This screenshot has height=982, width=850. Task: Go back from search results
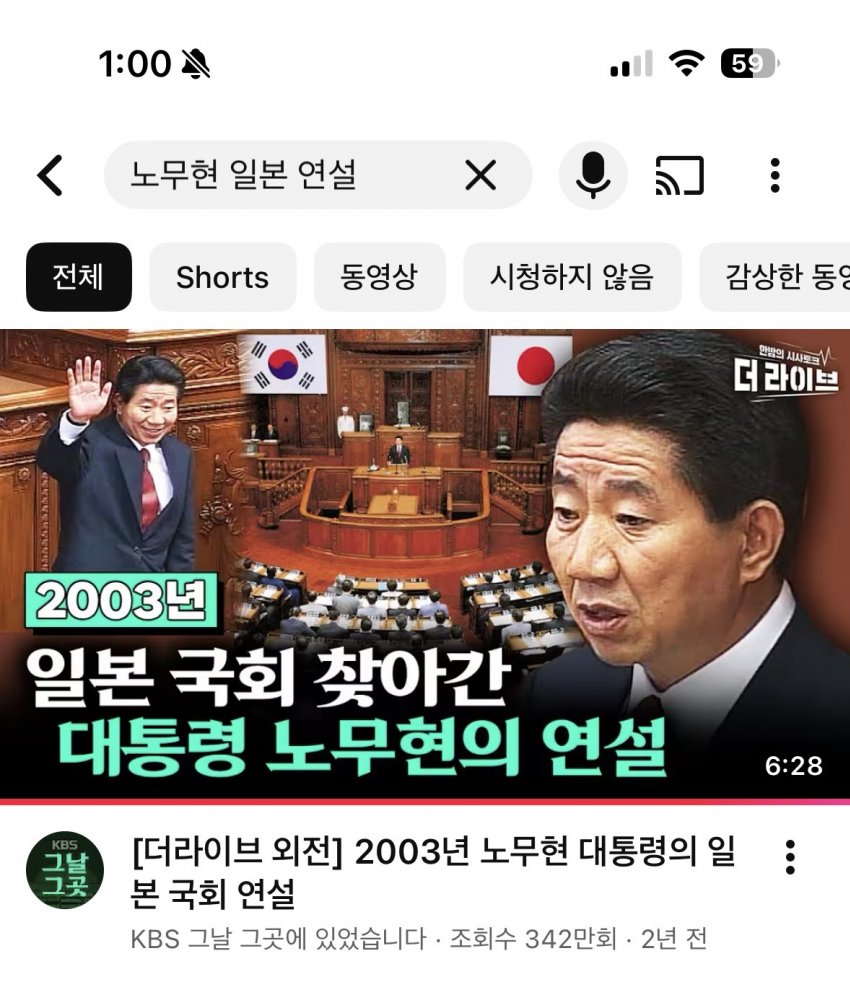(x=49, y=177)
